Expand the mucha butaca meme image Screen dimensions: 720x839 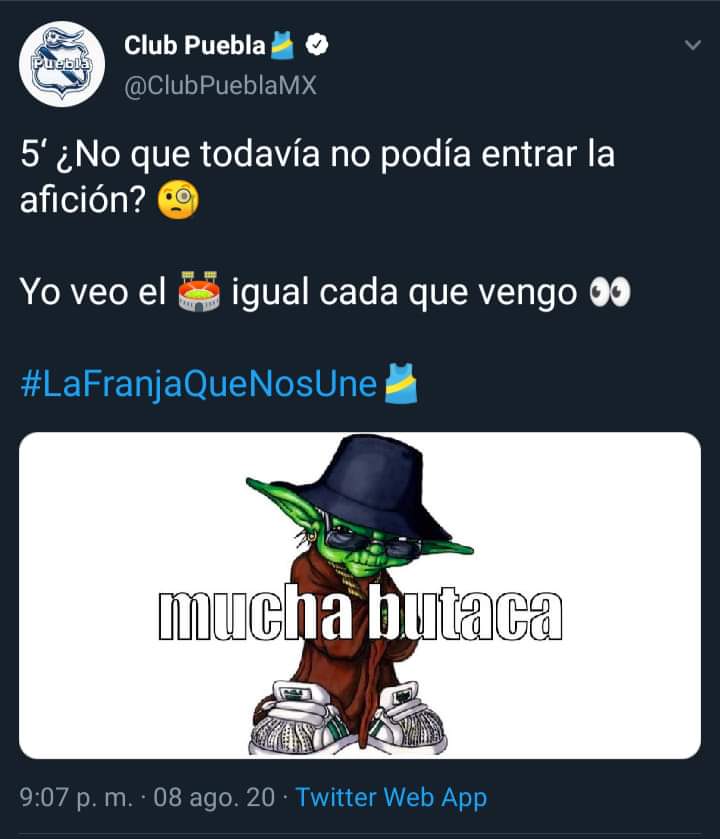coord(359,595)
